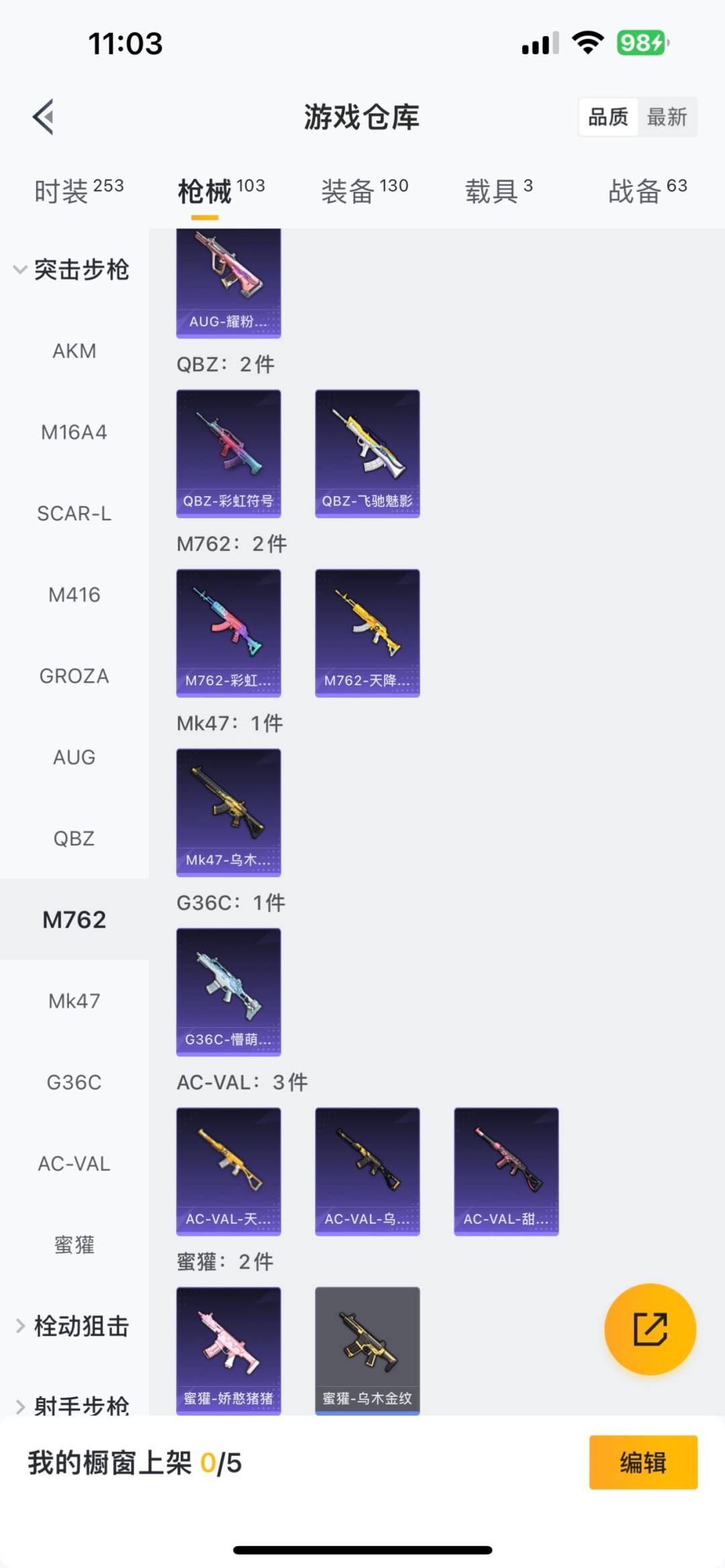Jump to M416 in the sidebar
The height and width of the screenshot is (1568, 725).
point(74,595)
